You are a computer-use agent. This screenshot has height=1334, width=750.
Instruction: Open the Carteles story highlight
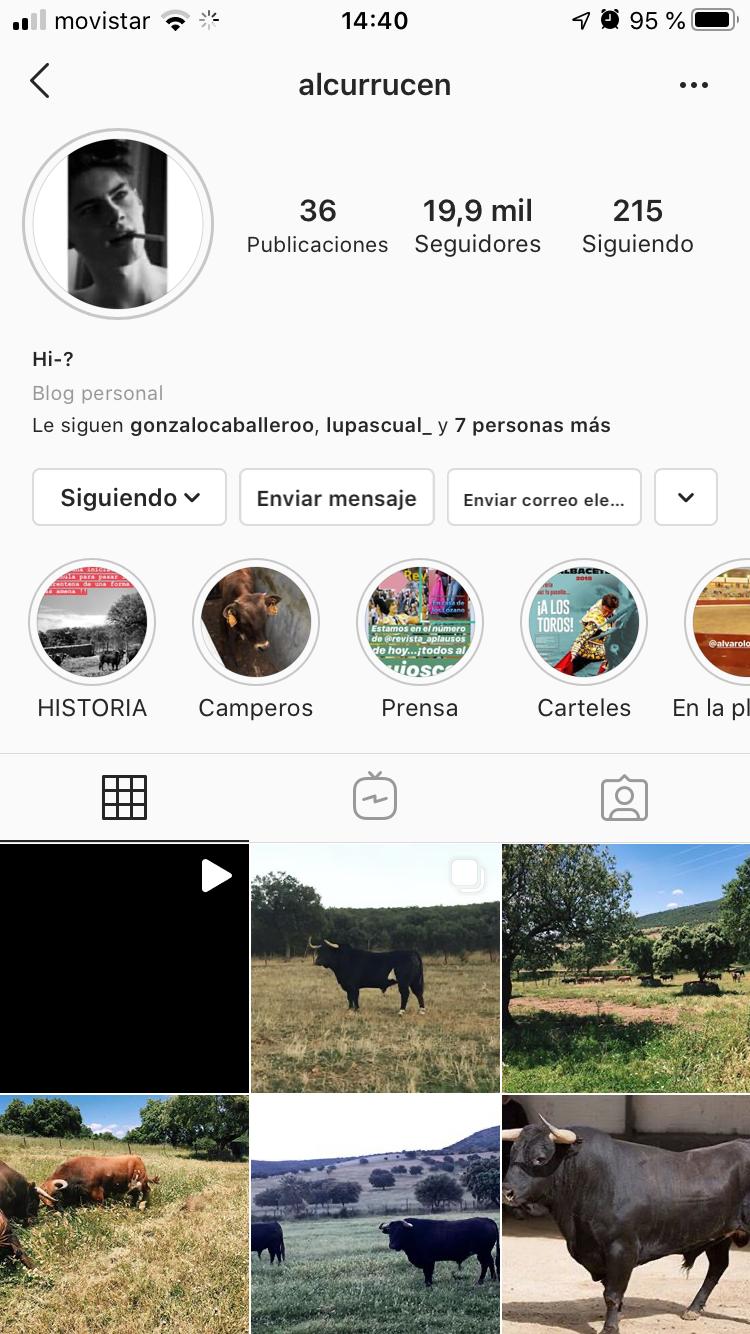click(584, 621)
